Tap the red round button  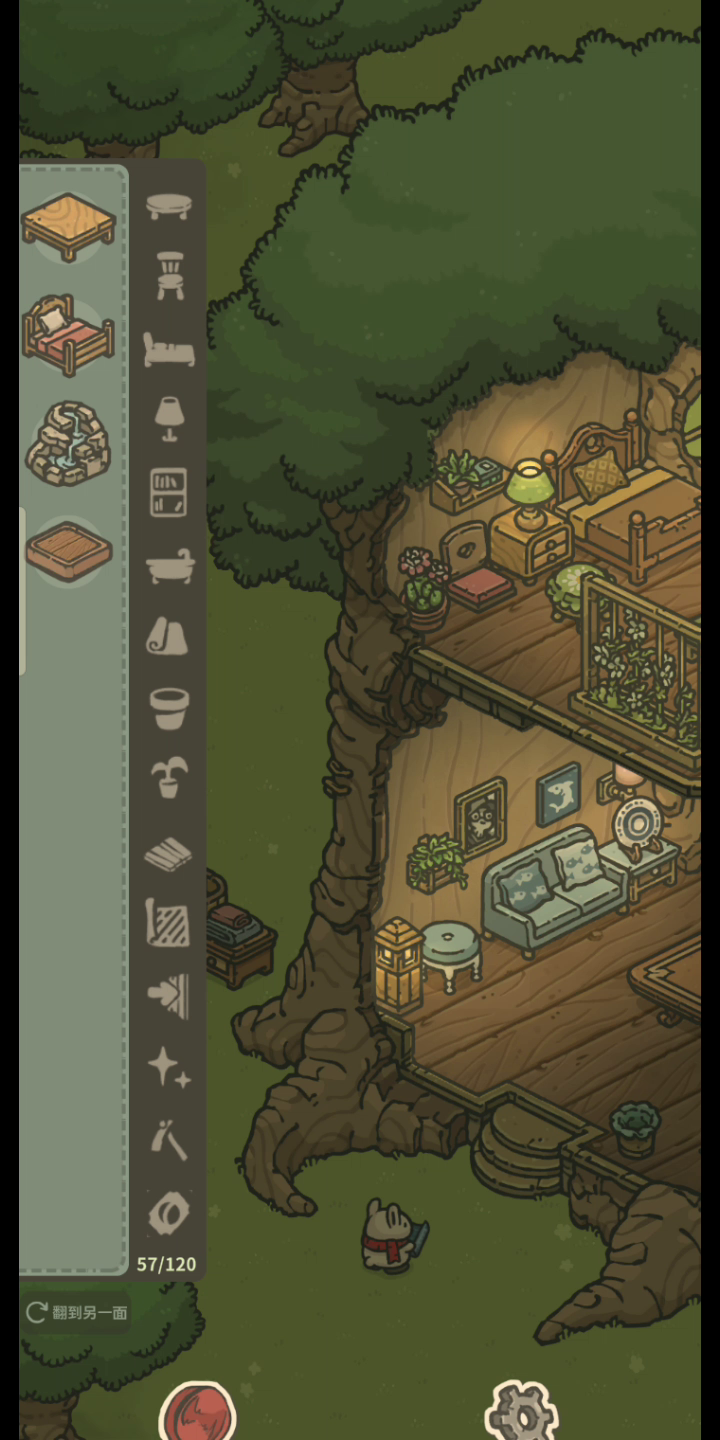tap(198, 1413)
